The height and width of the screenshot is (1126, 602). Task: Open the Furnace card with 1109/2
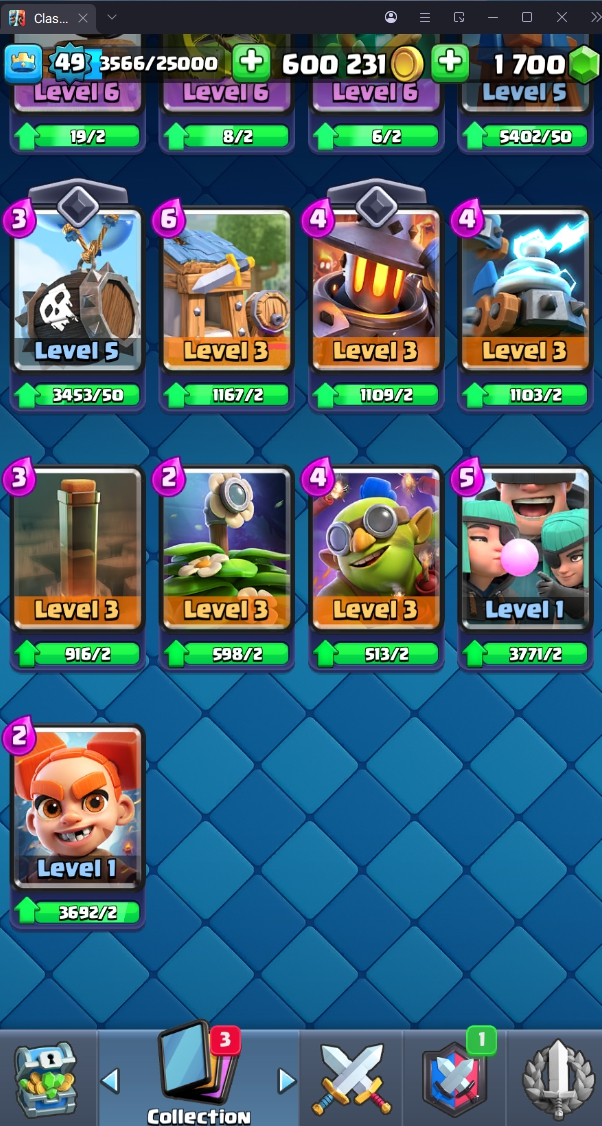(x=375, y=290)
